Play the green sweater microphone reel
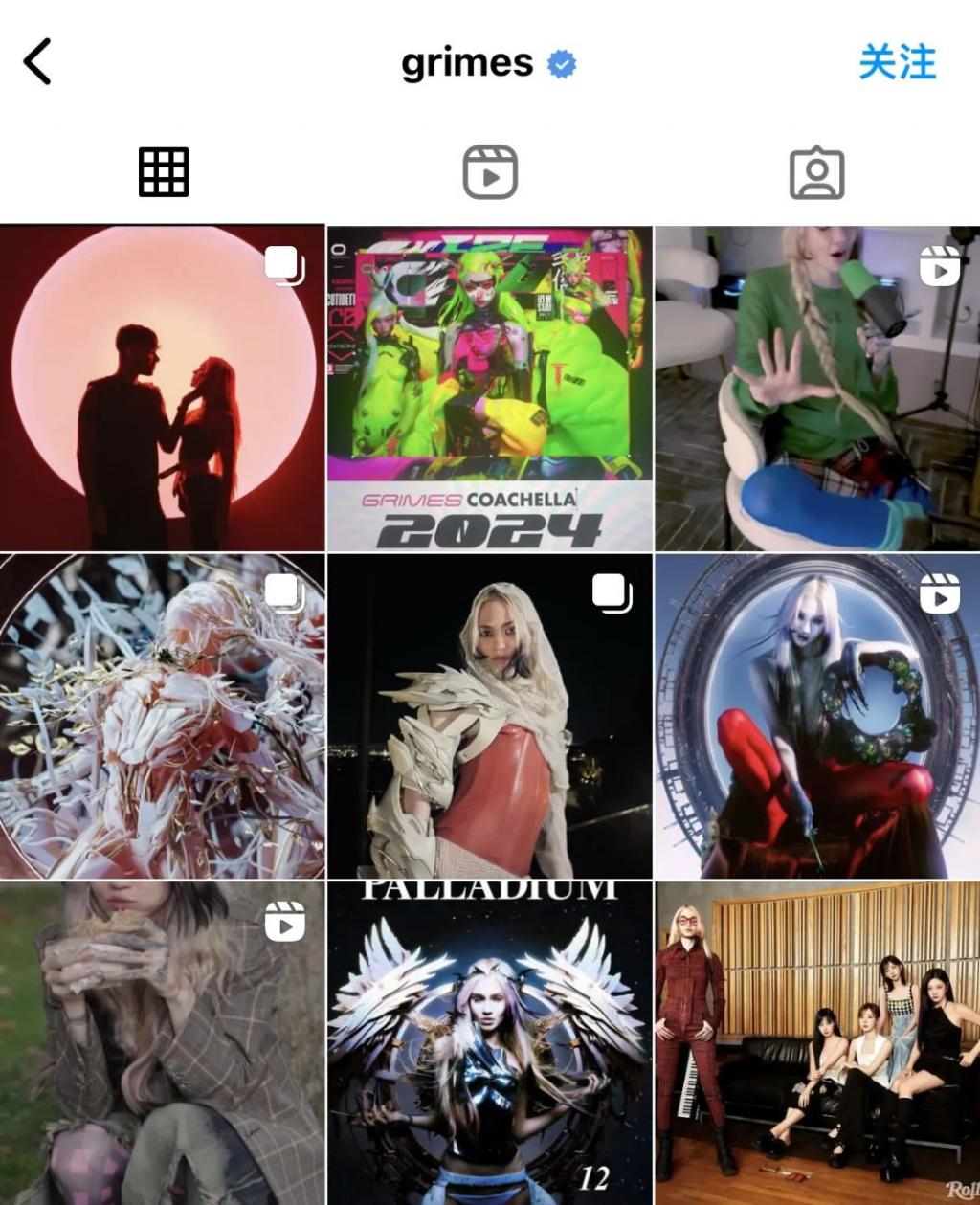The width and height of the screenshot is (980, 1205). (817, 389)
